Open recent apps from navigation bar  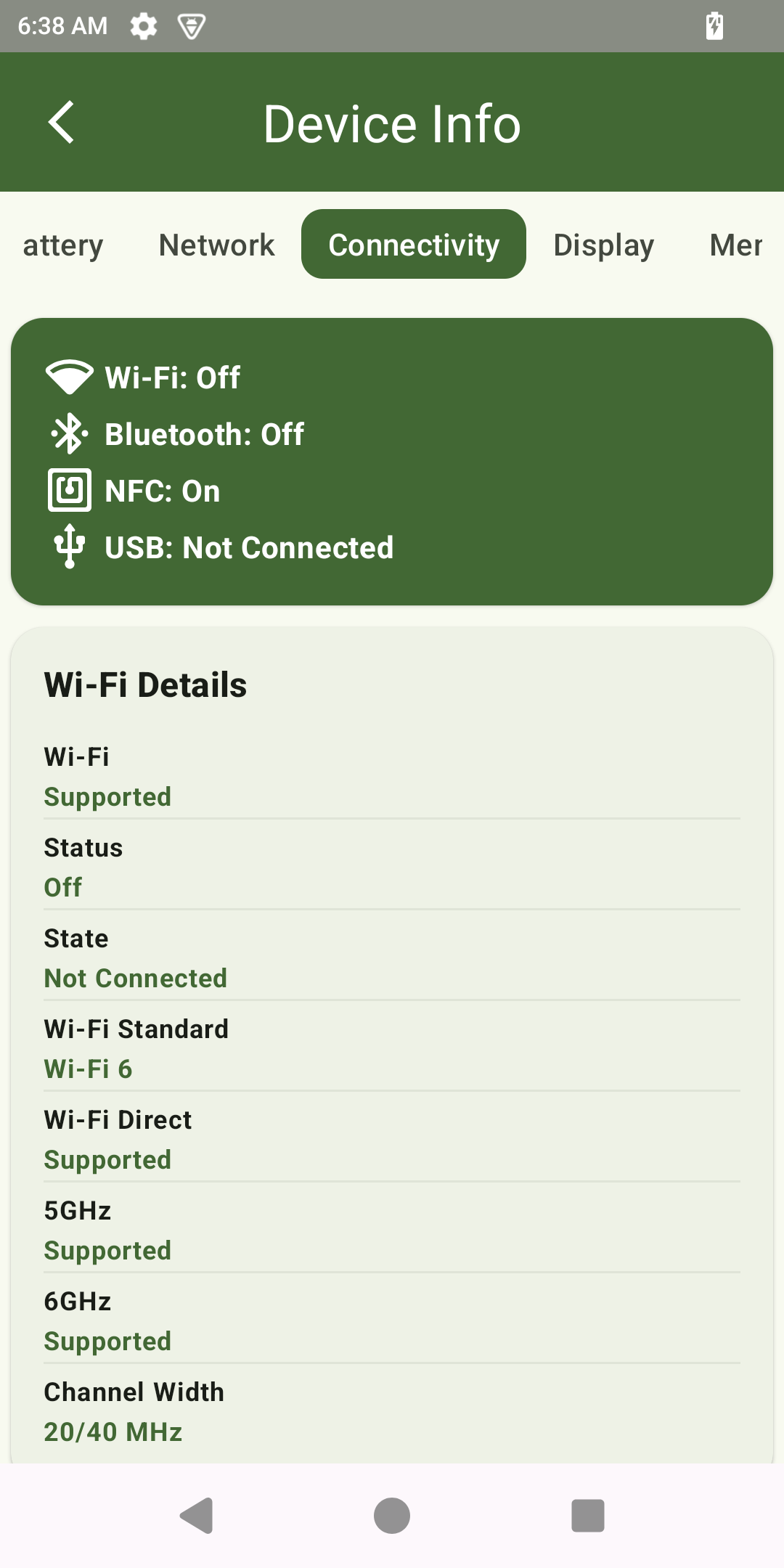pyautogui.click(x=587, y=1516)
